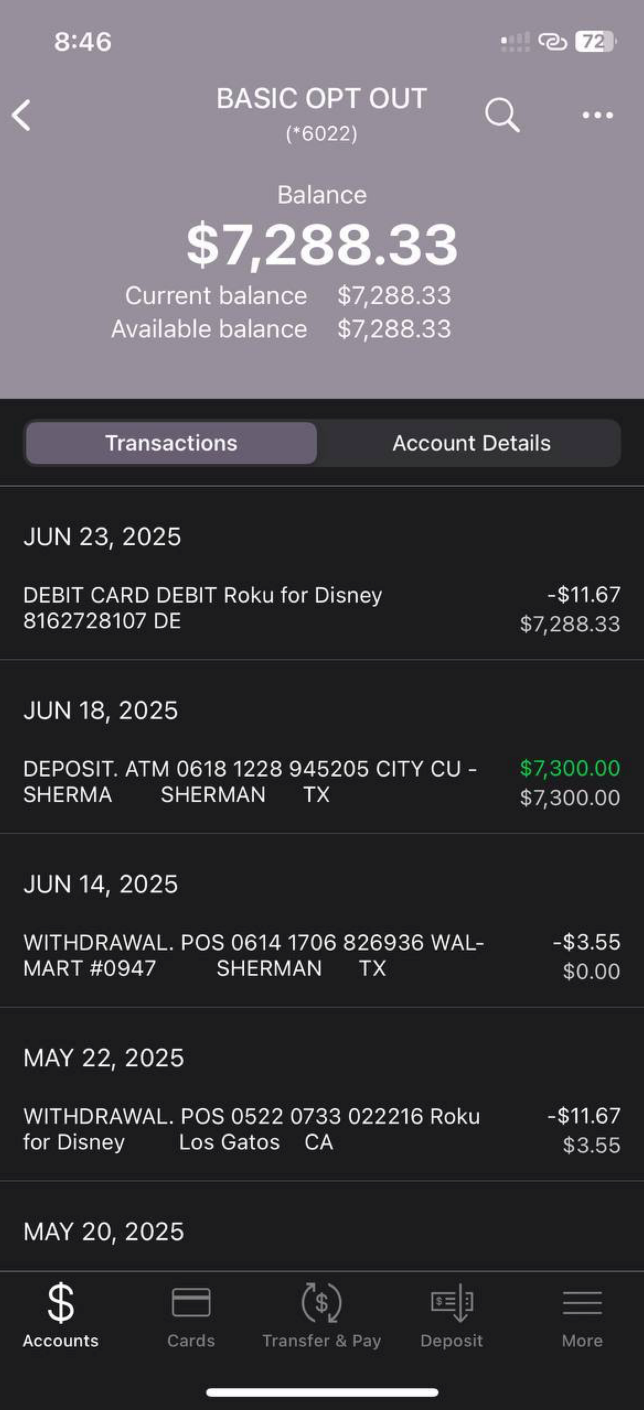The height and width of the screenshot is (1410, 644).
Task: Open the Wal-Mart #0947 withdrawal
Action: click(x=322, y=956)
